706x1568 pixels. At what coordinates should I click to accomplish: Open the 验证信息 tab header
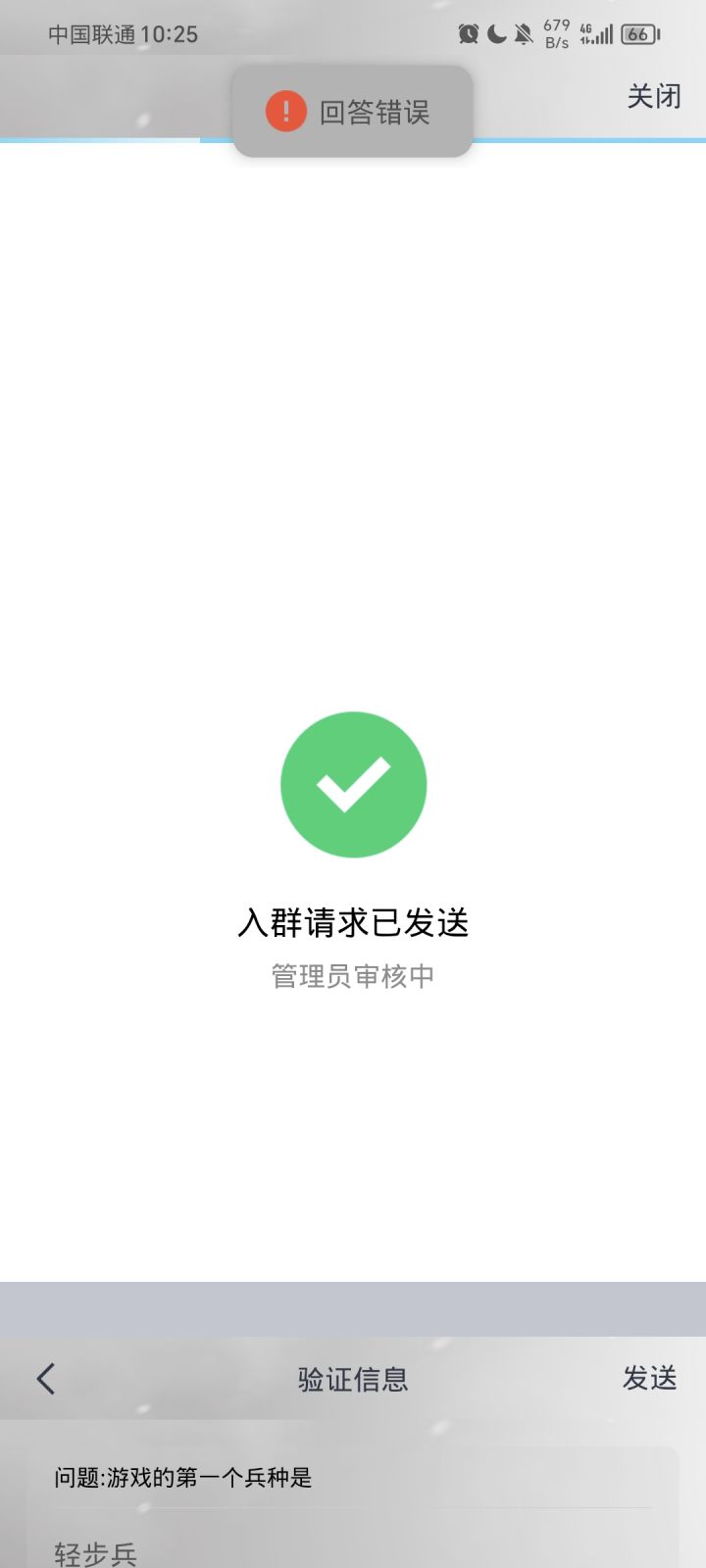[x=353, y=1378]
